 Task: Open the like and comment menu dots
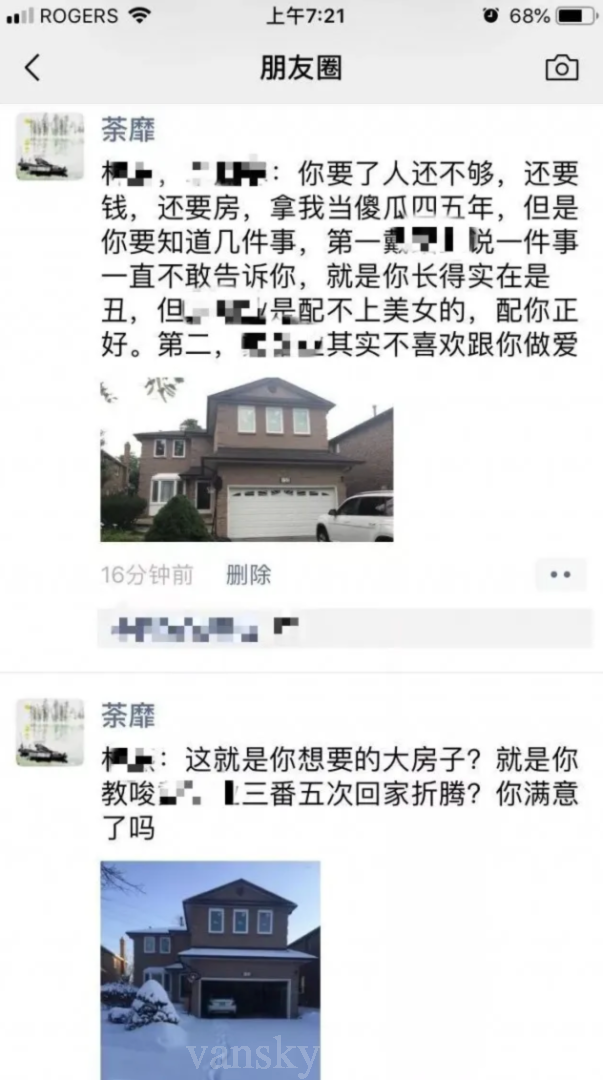click(560, 575)
